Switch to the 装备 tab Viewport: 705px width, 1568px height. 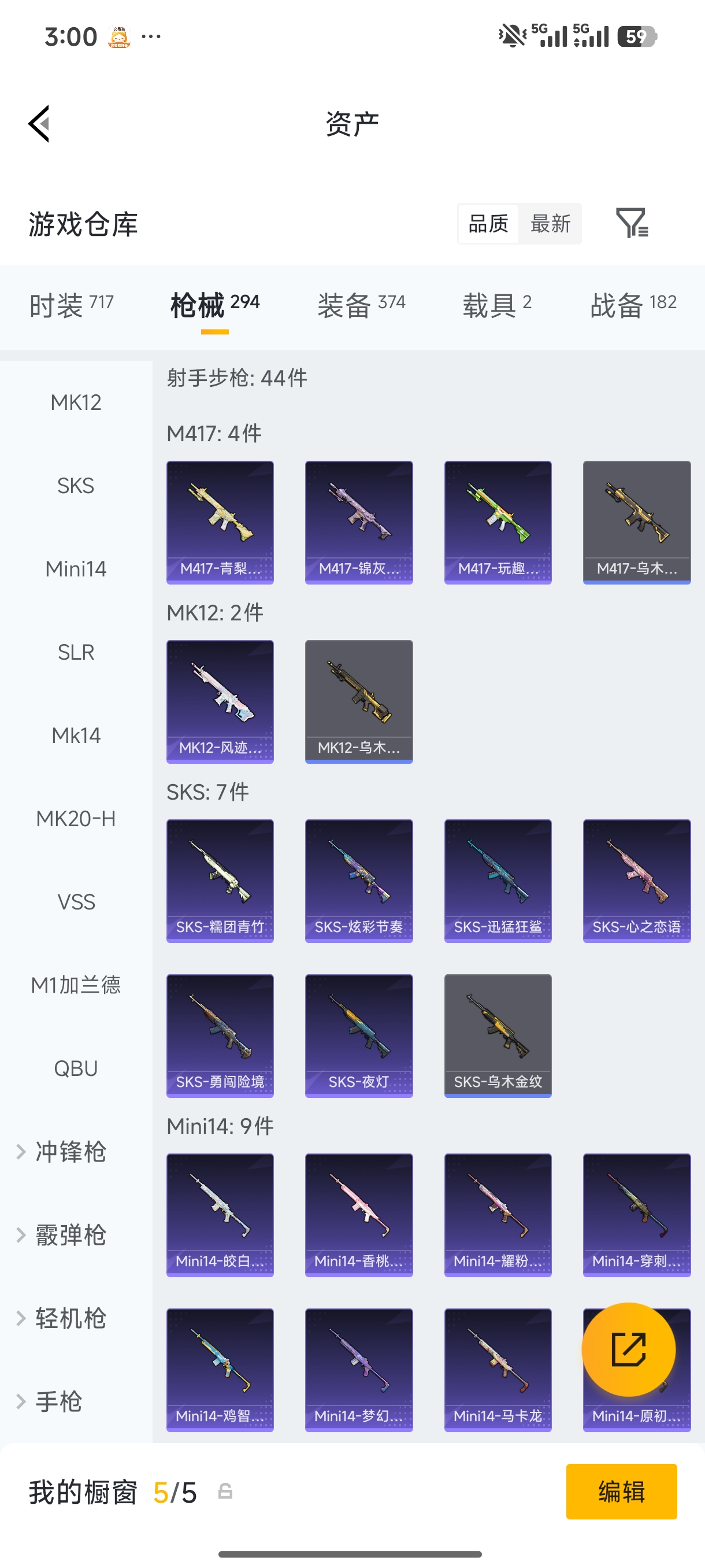click(361, 304)
